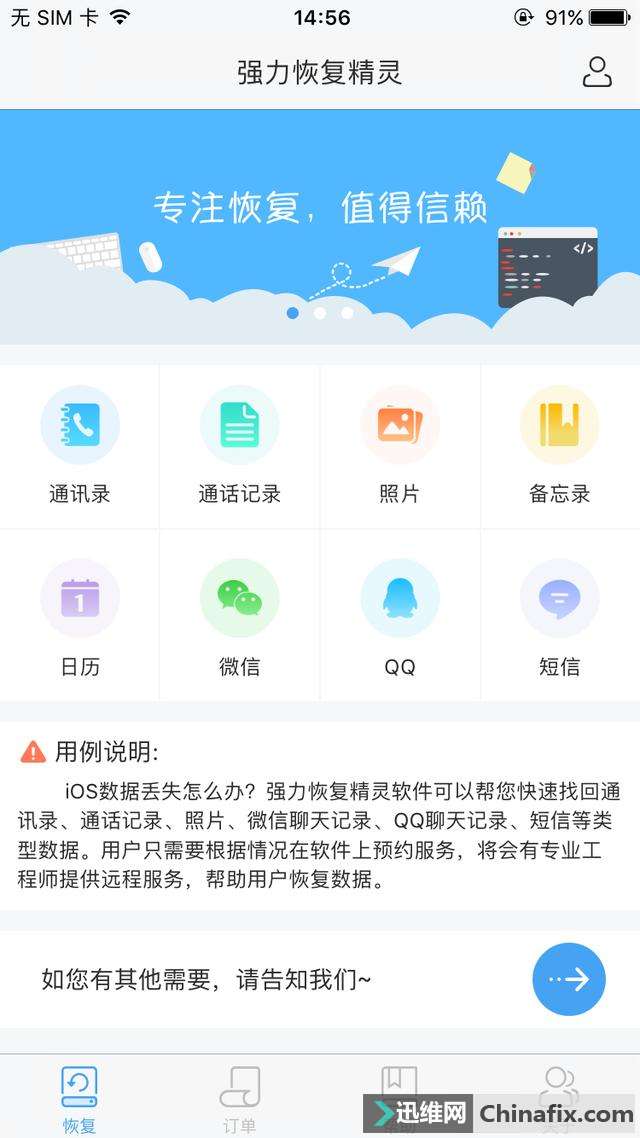Image resolution: width=640 pixels, height=1138 pixels.
Task: Tap the blue arrow for other requests
Action: [x=569, y=979]
